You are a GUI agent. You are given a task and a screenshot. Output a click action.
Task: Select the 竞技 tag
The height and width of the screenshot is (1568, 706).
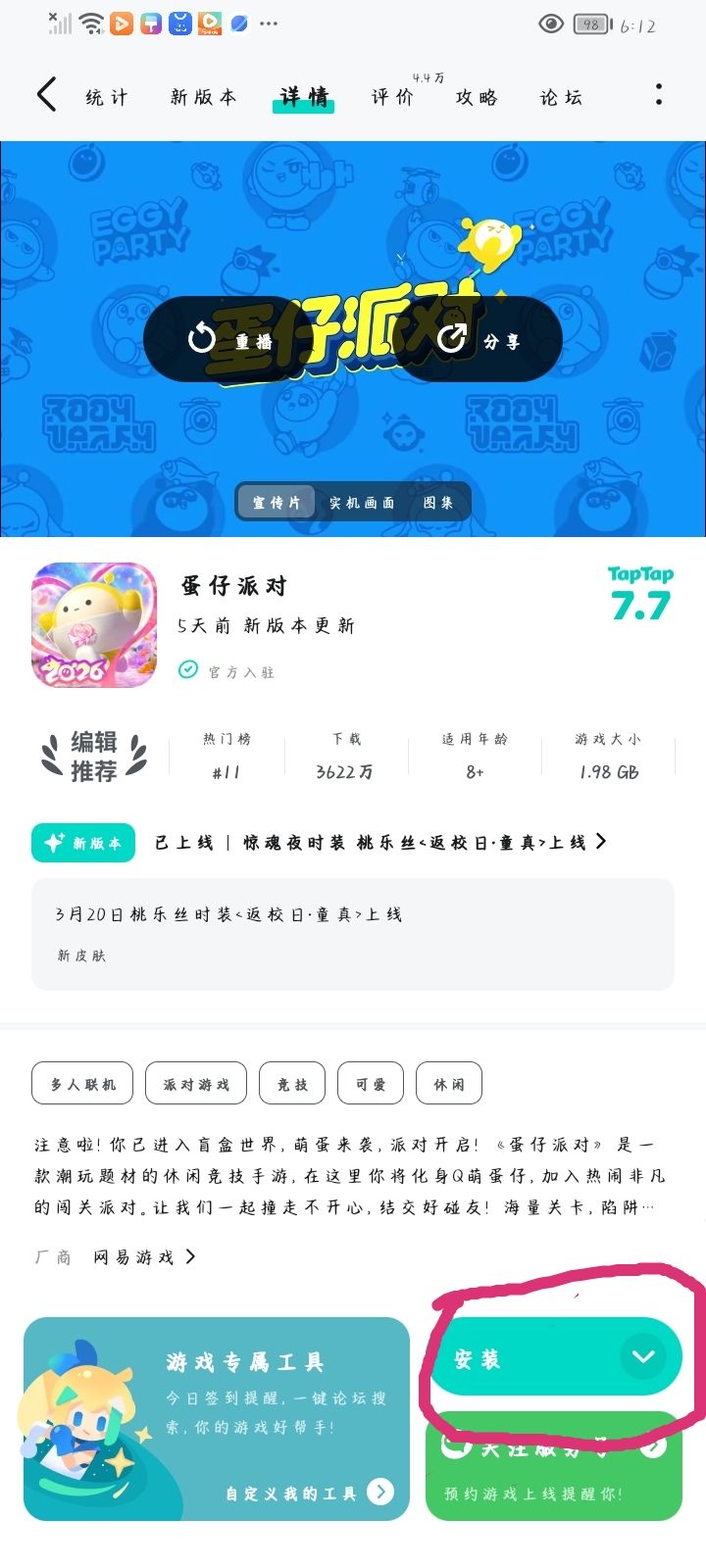click(291, 1083)
